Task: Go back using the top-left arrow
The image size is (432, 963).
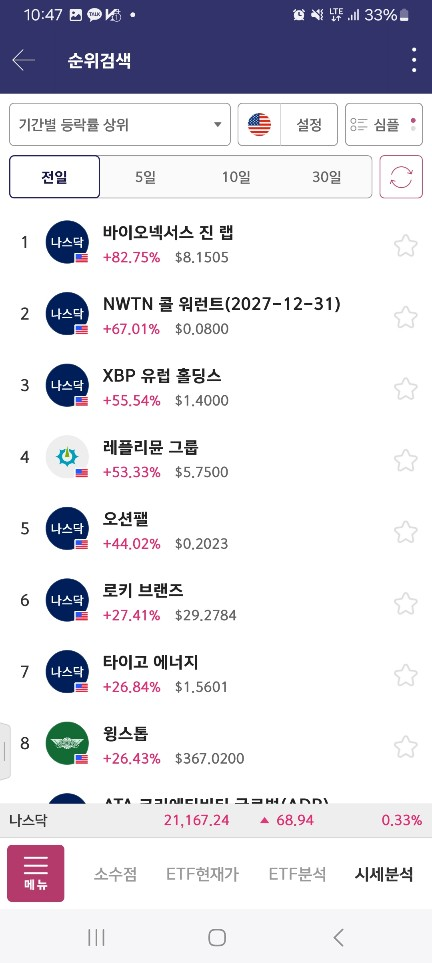Action: pyautogui.click(x=23, y=60)
